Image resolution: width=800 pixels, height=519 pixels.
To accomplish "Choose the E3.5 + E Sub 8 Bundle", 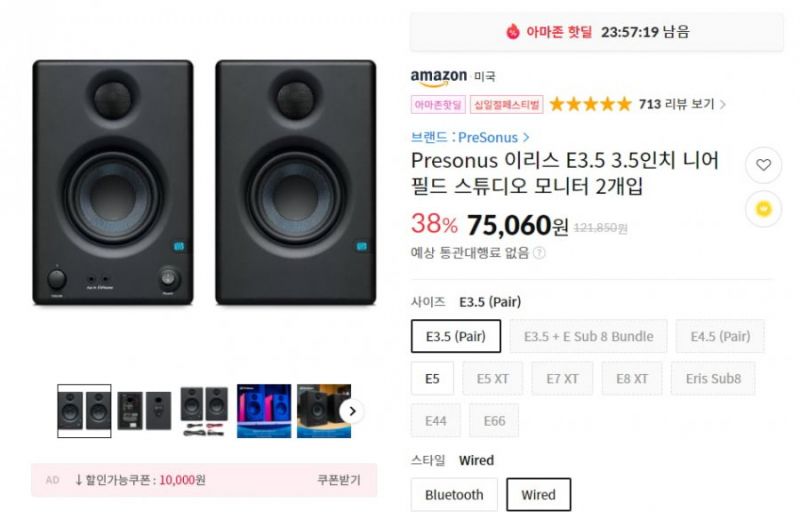I will click(x=588, y=336).
